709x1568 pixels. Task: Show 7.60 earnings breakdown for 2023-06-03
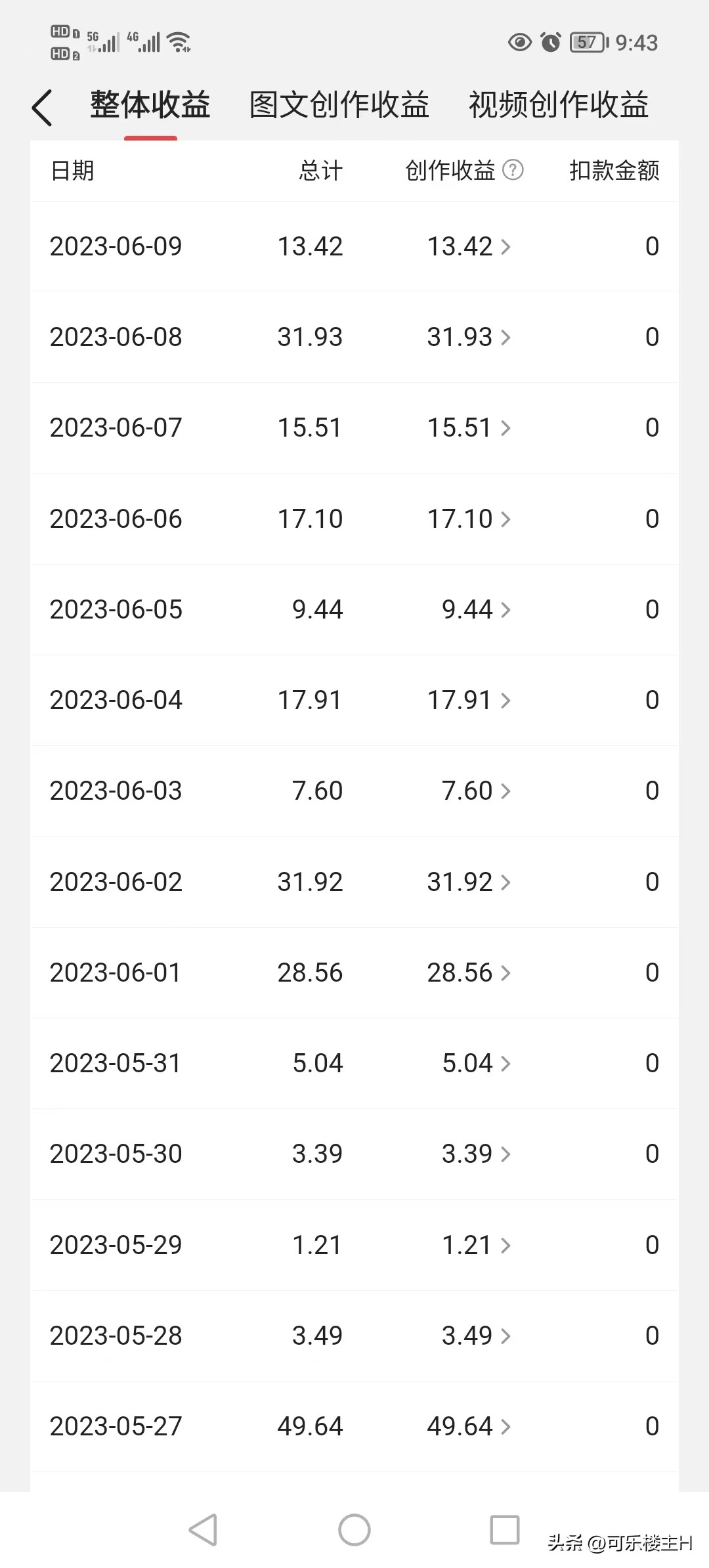click(475, 791)
